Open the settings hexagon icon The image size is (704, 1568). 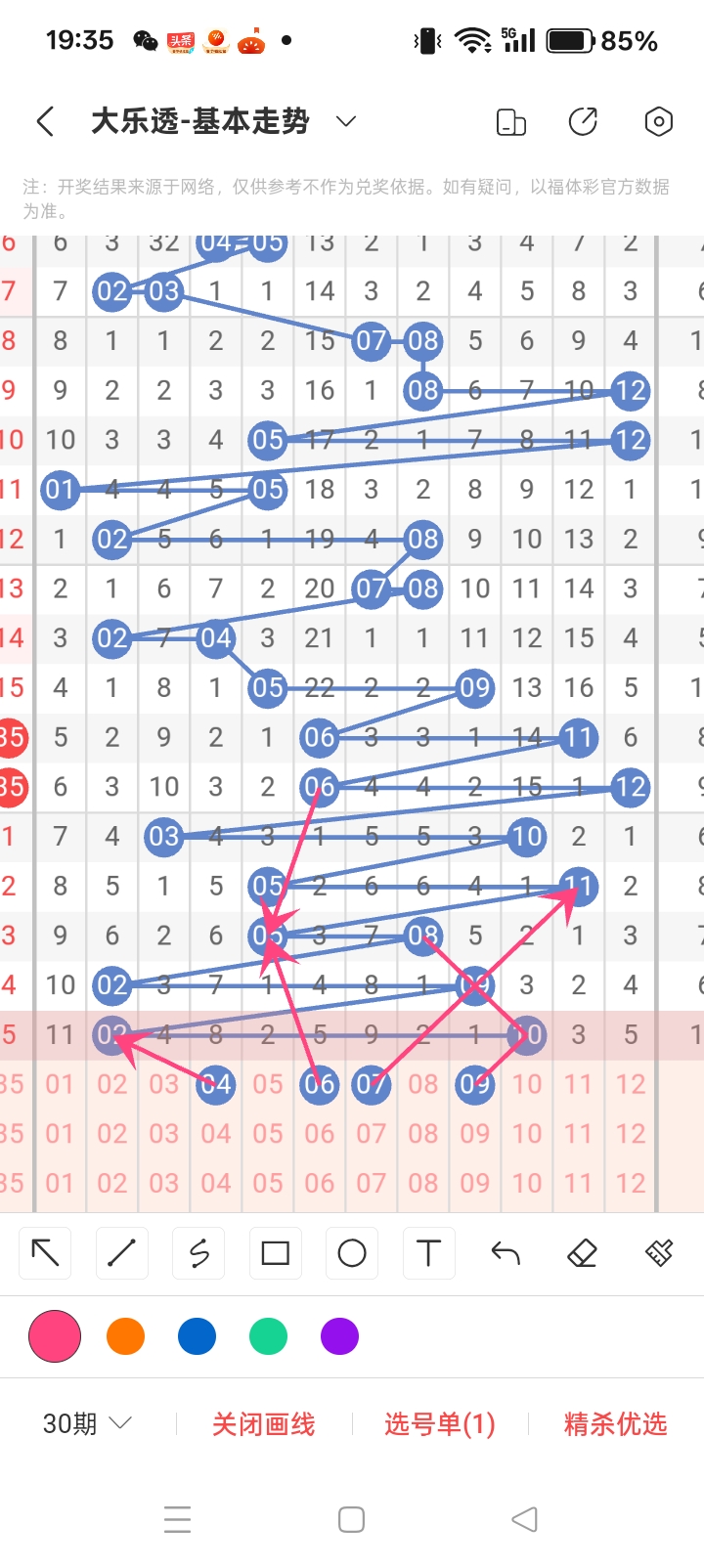pos(659,122)
